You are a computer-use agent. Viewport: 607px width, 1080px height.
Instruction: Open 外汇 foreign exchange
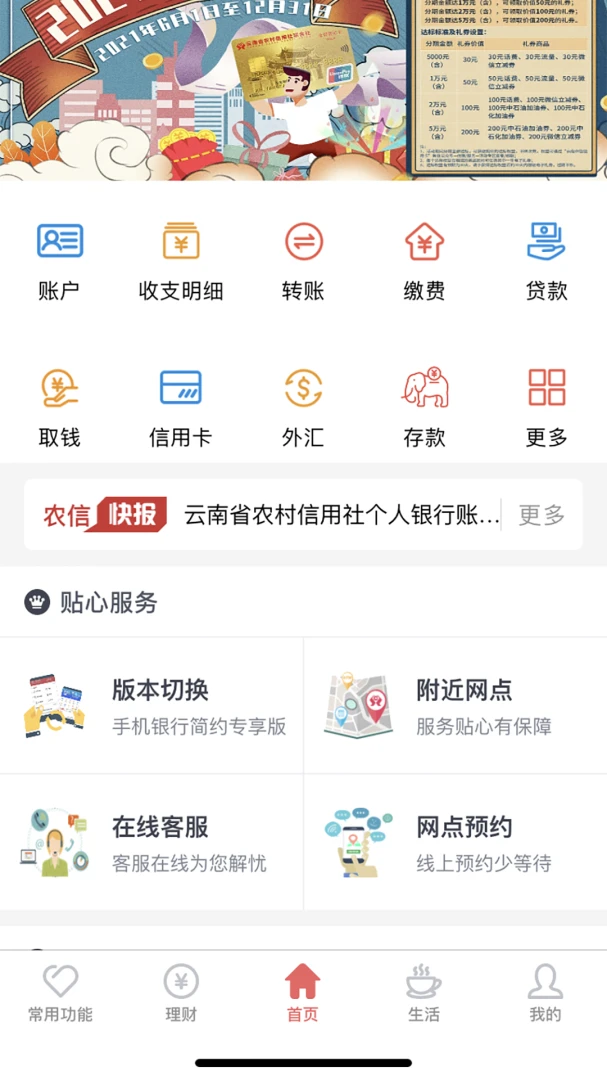[303, 406]
